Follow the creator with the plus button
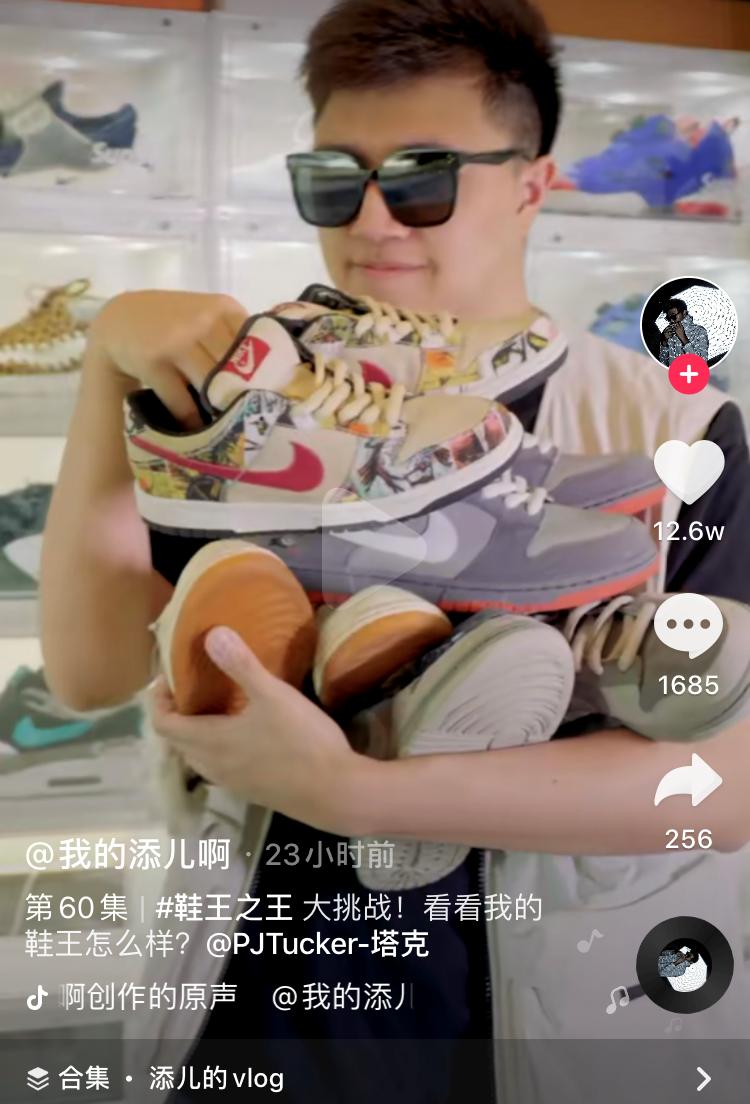 pos(688,375)
